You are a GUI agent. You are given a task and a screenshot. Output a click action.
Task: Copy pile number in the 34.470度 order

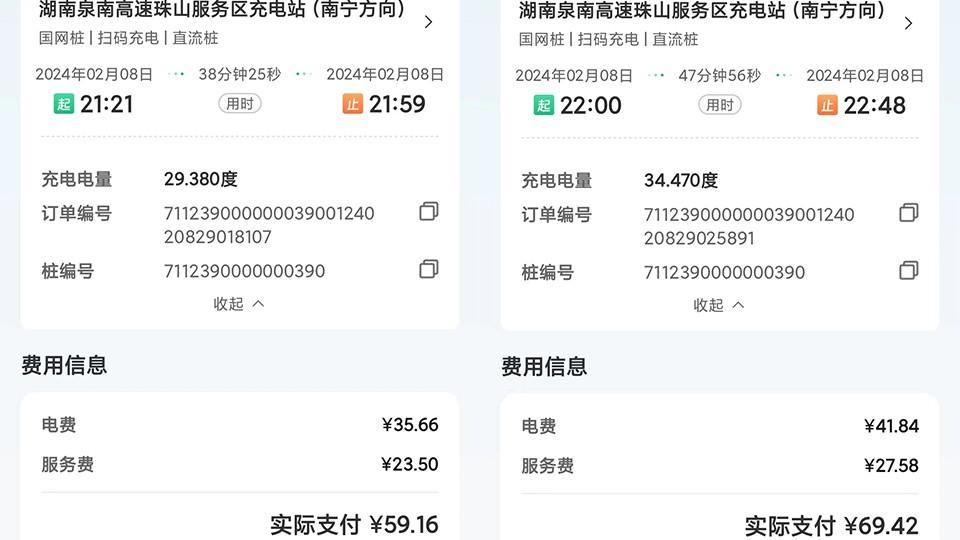(908, 270)
